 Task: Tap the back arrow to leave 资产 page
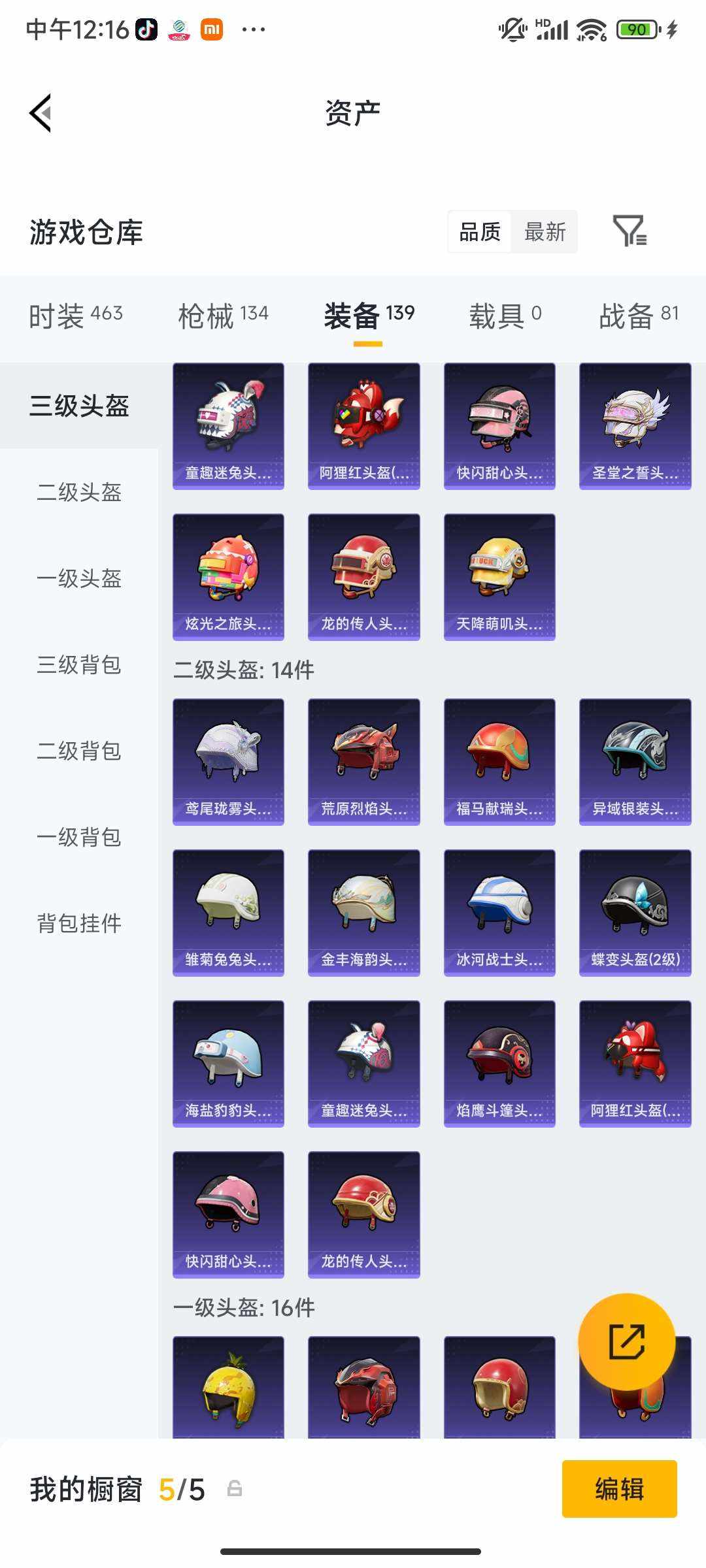coord(41,112)
